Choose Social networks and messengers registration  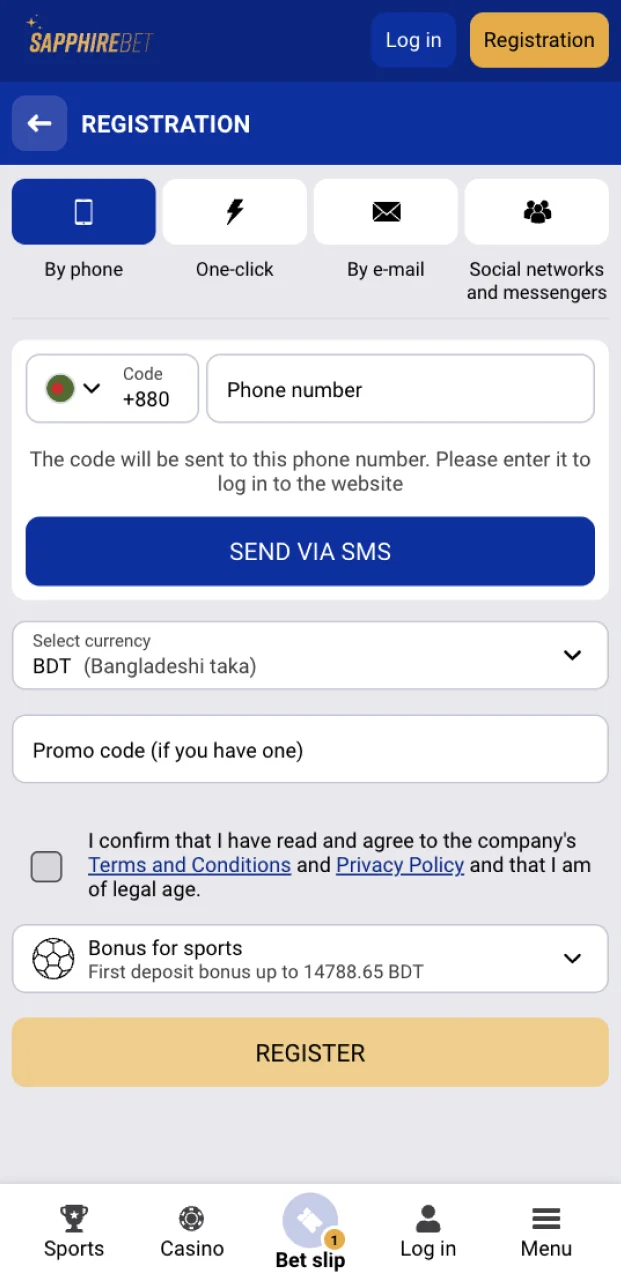tap(536, 212)
